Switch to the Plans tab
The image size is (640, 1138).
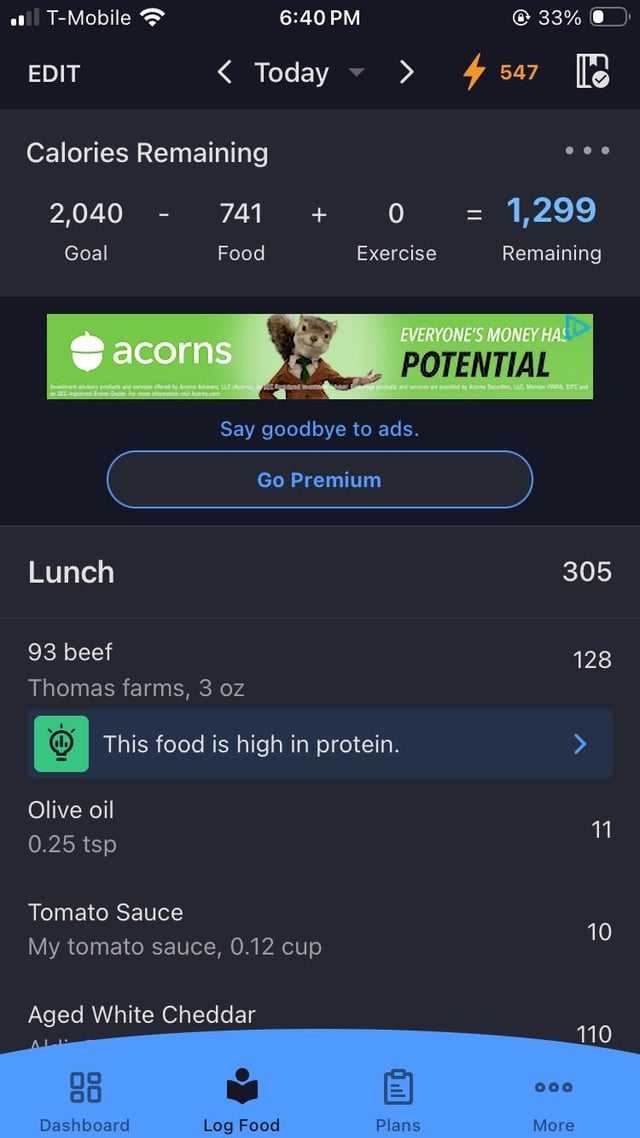397,1100
